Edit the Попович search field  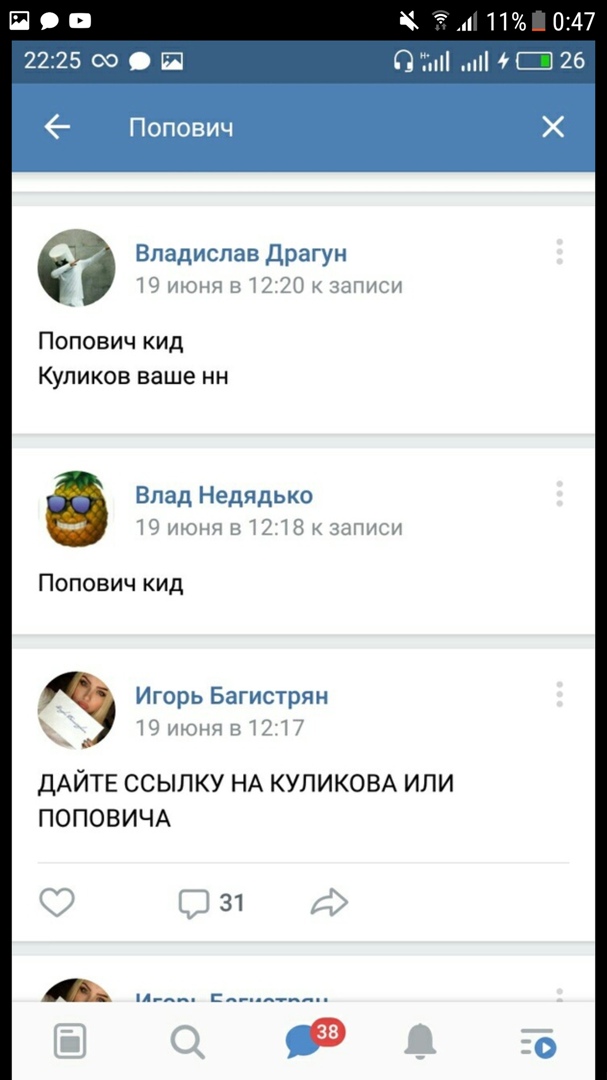[300, 128]
